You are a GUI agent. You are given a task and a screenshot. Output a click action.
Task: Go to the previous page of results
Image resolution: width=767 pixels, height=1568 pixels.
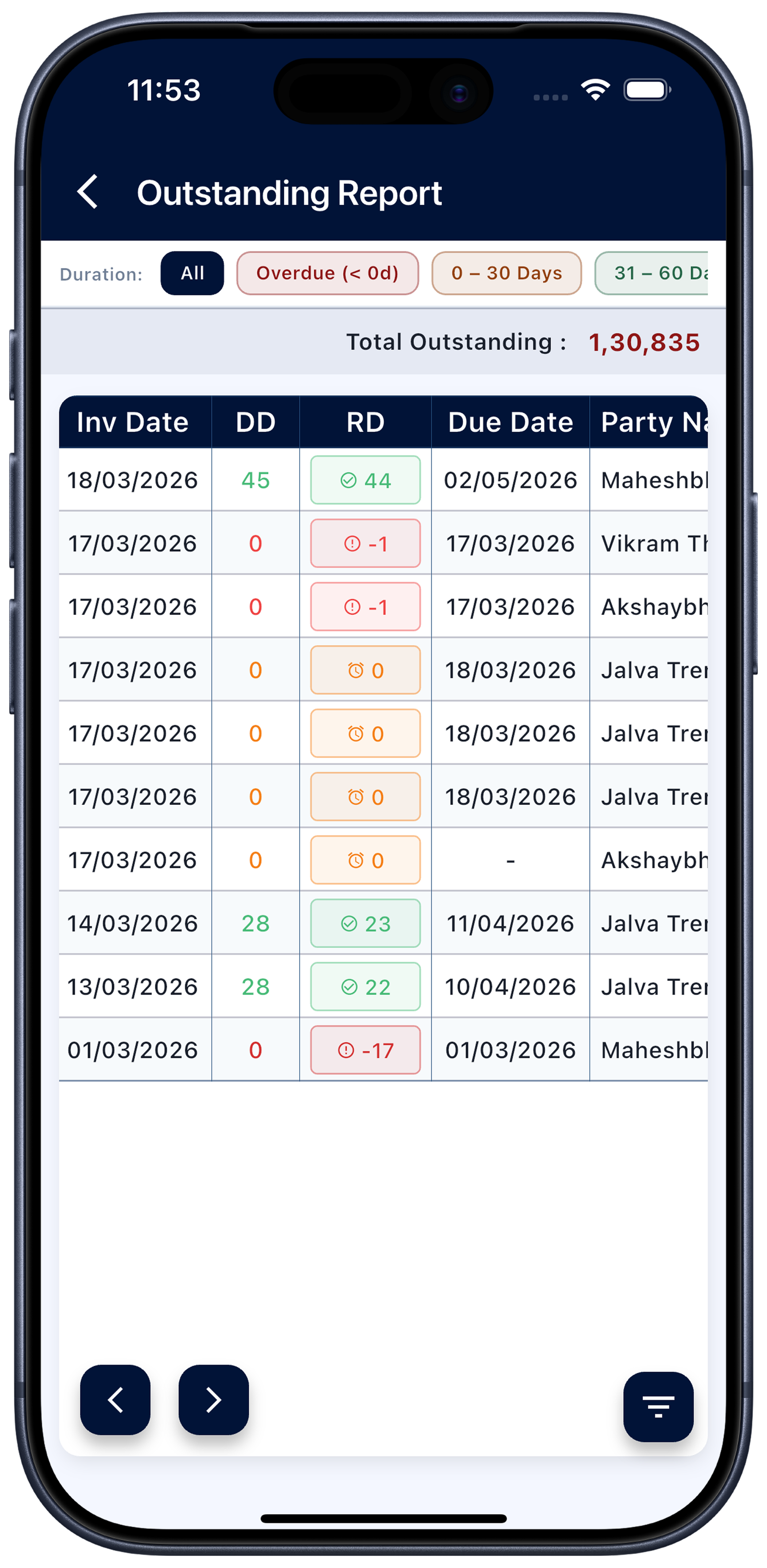click(116, 1399)
